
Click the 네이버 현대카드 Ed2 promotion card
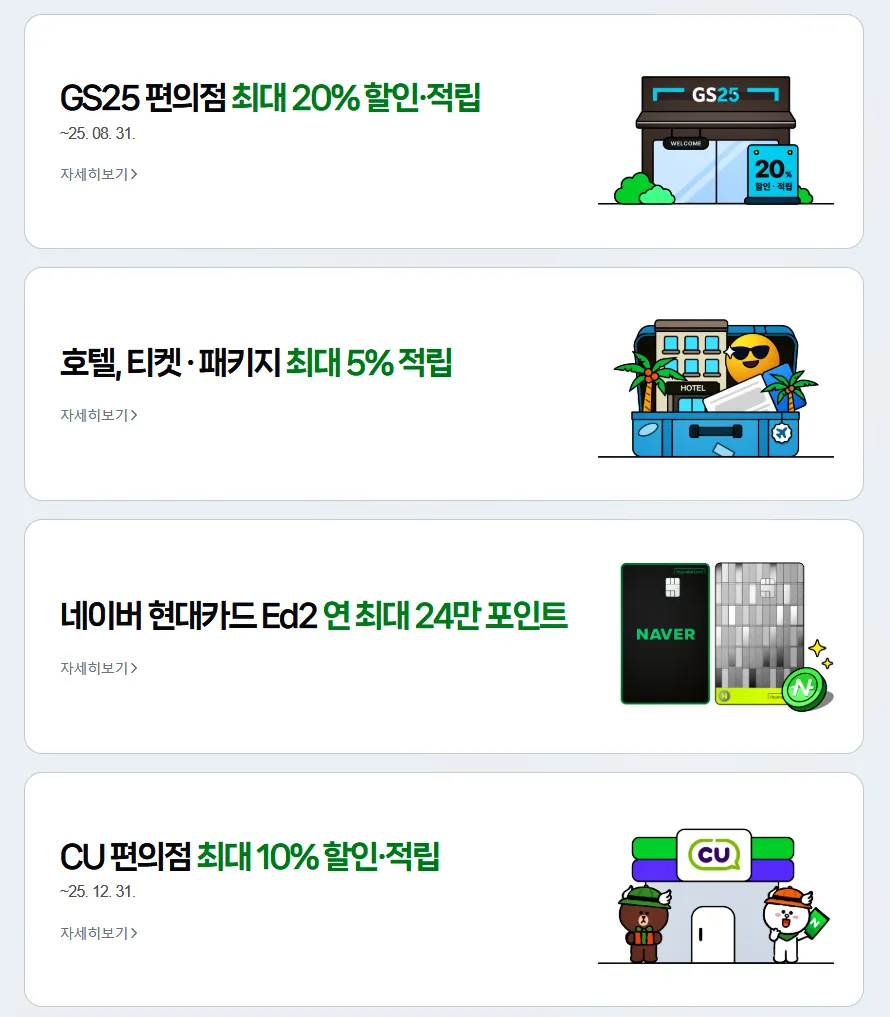pyautogui.click(x=445, y=637)
